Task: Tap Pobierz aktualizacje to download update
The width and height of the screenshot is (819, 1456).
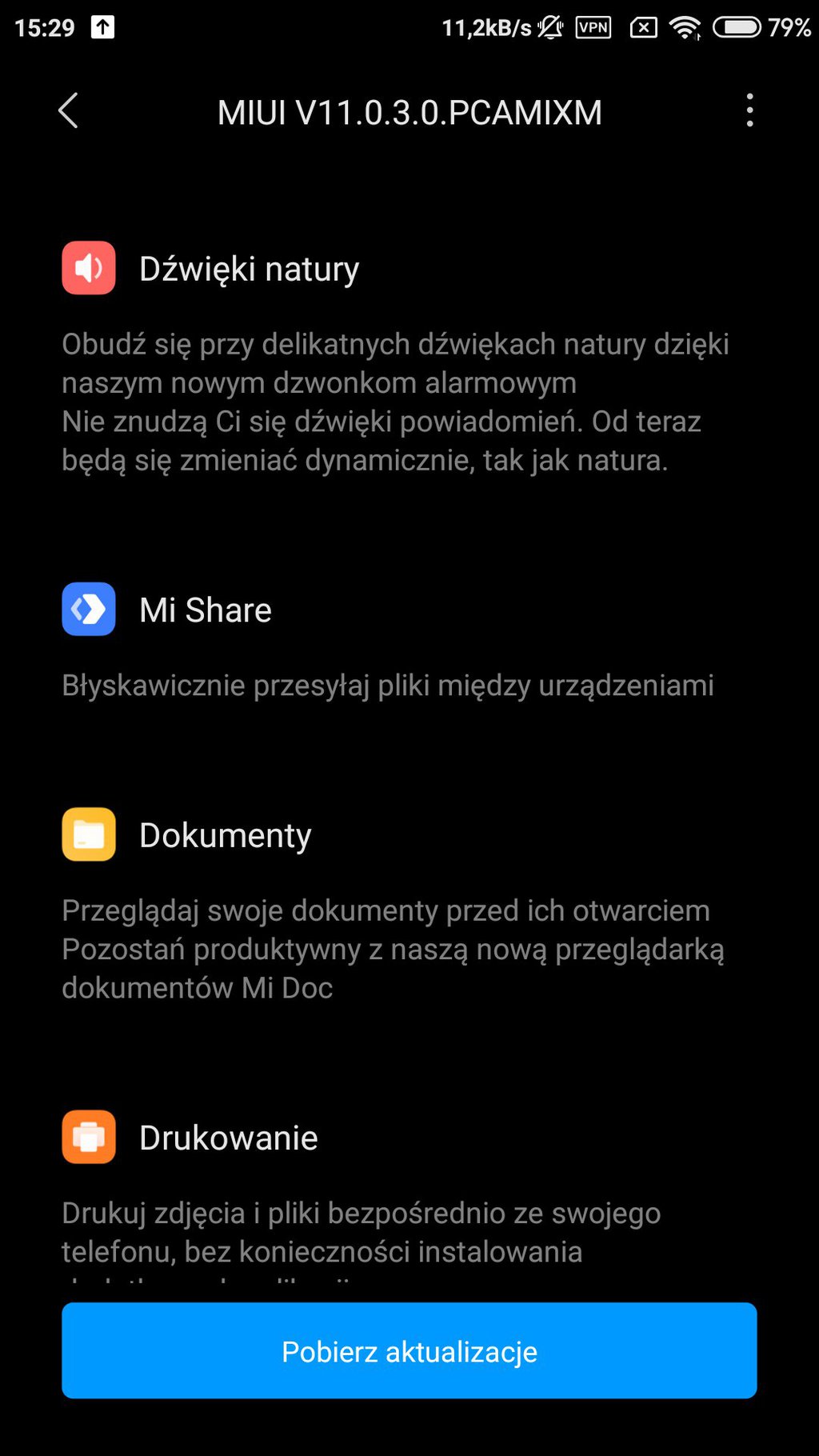Action: pyautogui.click(x=409, y=1350)
